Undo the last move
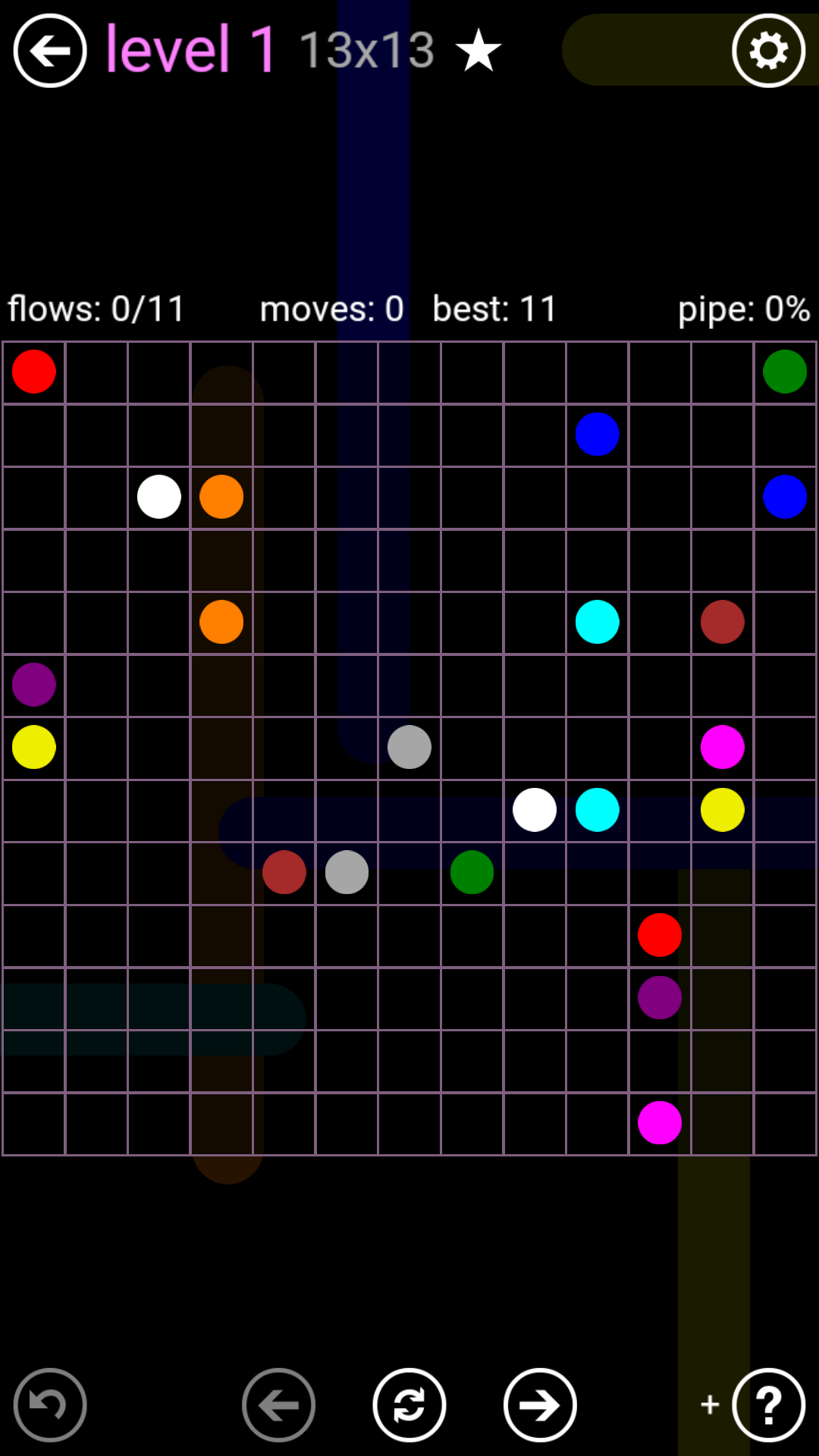Screen dimensions: 819x1456 click(x=50, y=1405)
